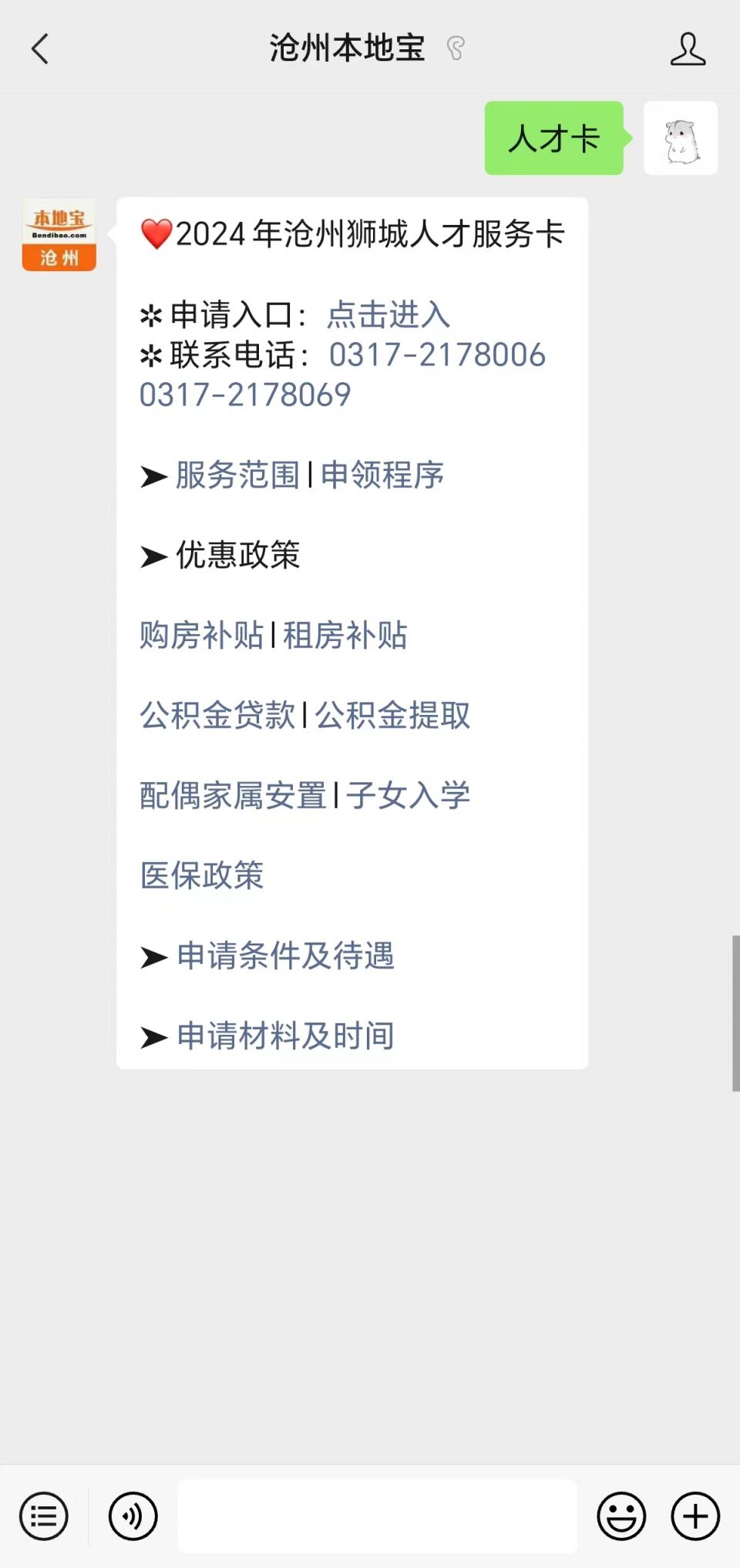This screenshot has height=1568, width=740.
Task: Open 申请材料及时间 link
Action: tap(286, 1036)
